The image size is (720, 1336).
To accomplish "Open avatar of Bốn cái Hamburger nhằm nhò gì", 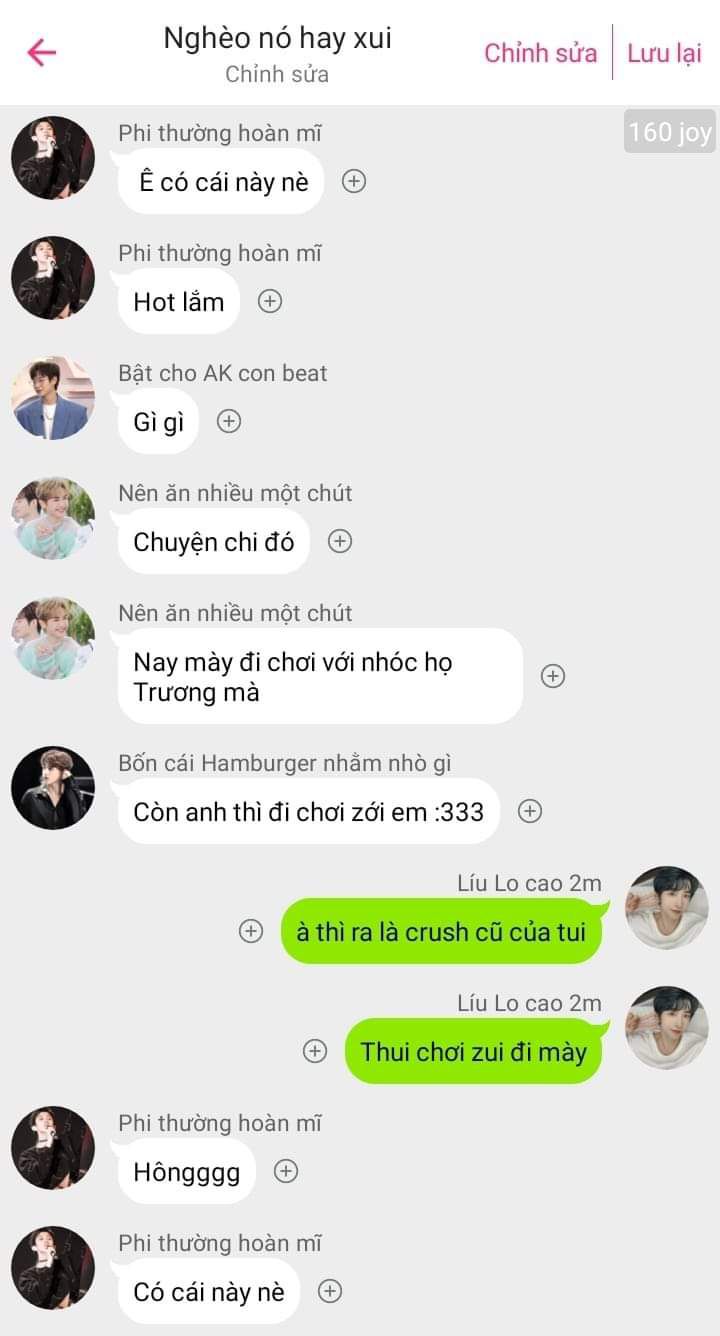I will pyautogui.click(x=53, y=788).
